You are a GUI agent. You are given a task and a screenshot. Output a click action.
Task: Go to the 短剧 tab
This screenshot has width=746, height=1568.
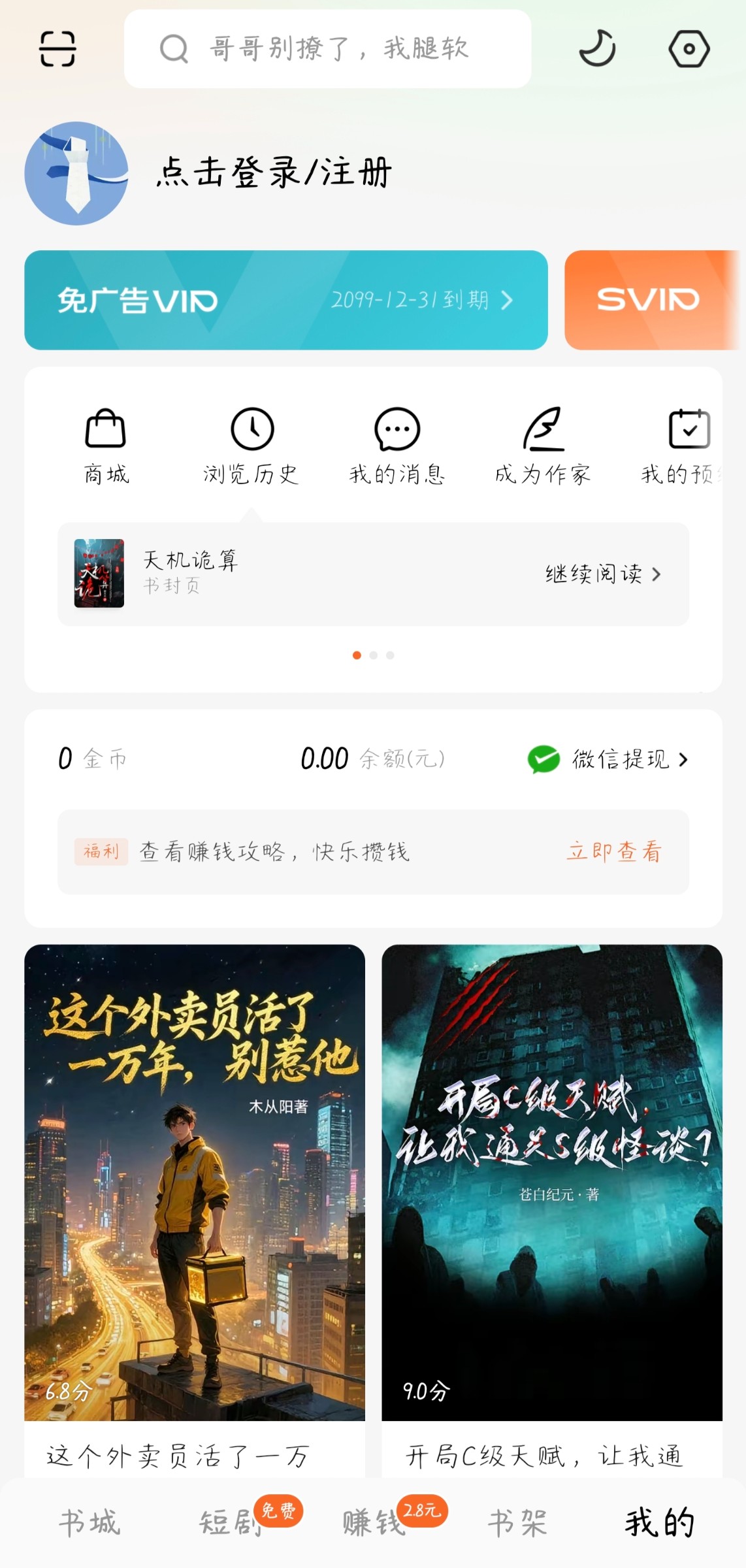tap(230, 1522)
